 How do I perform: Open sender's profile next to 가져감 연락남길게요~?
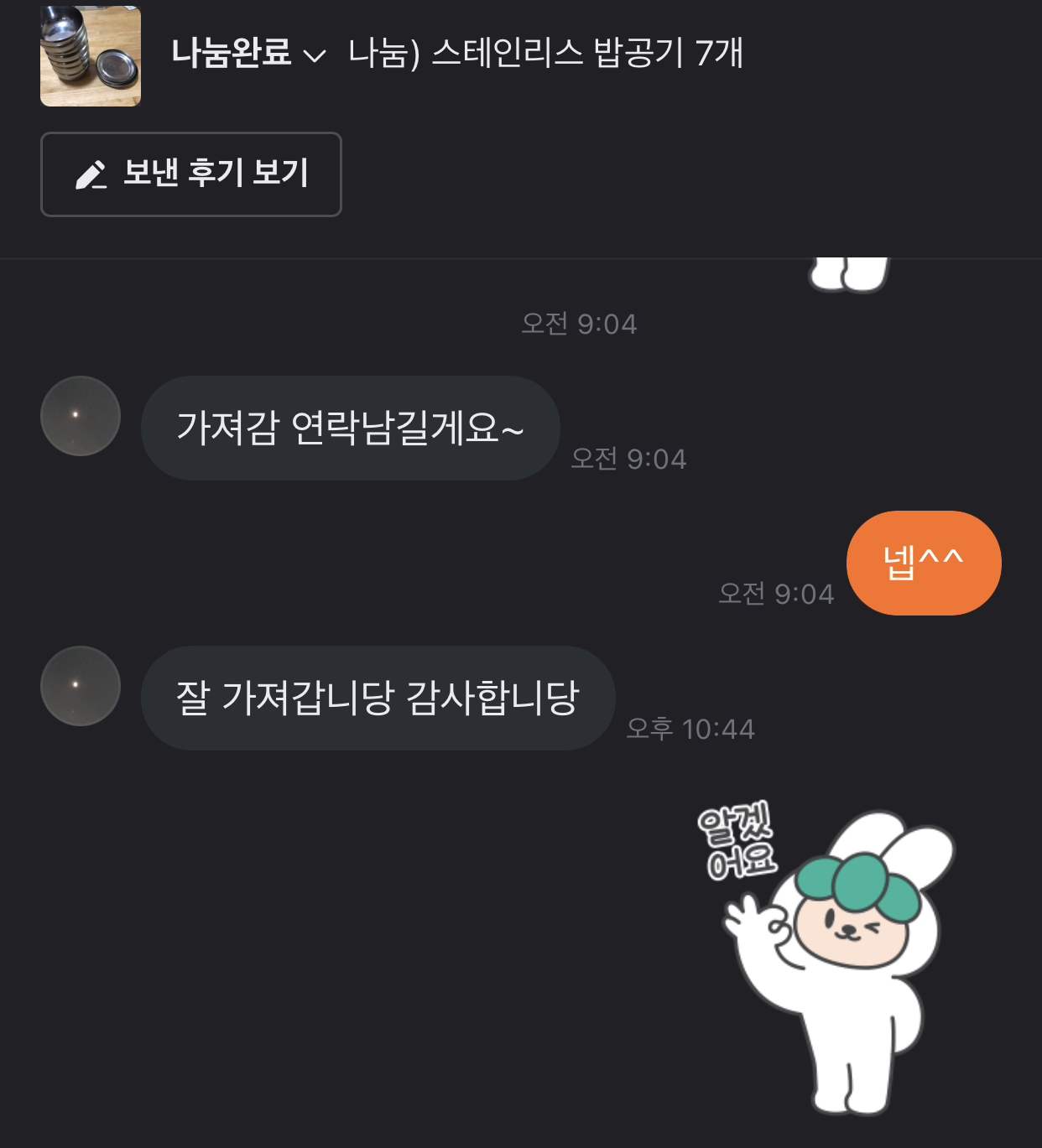(x=81, y=416)
